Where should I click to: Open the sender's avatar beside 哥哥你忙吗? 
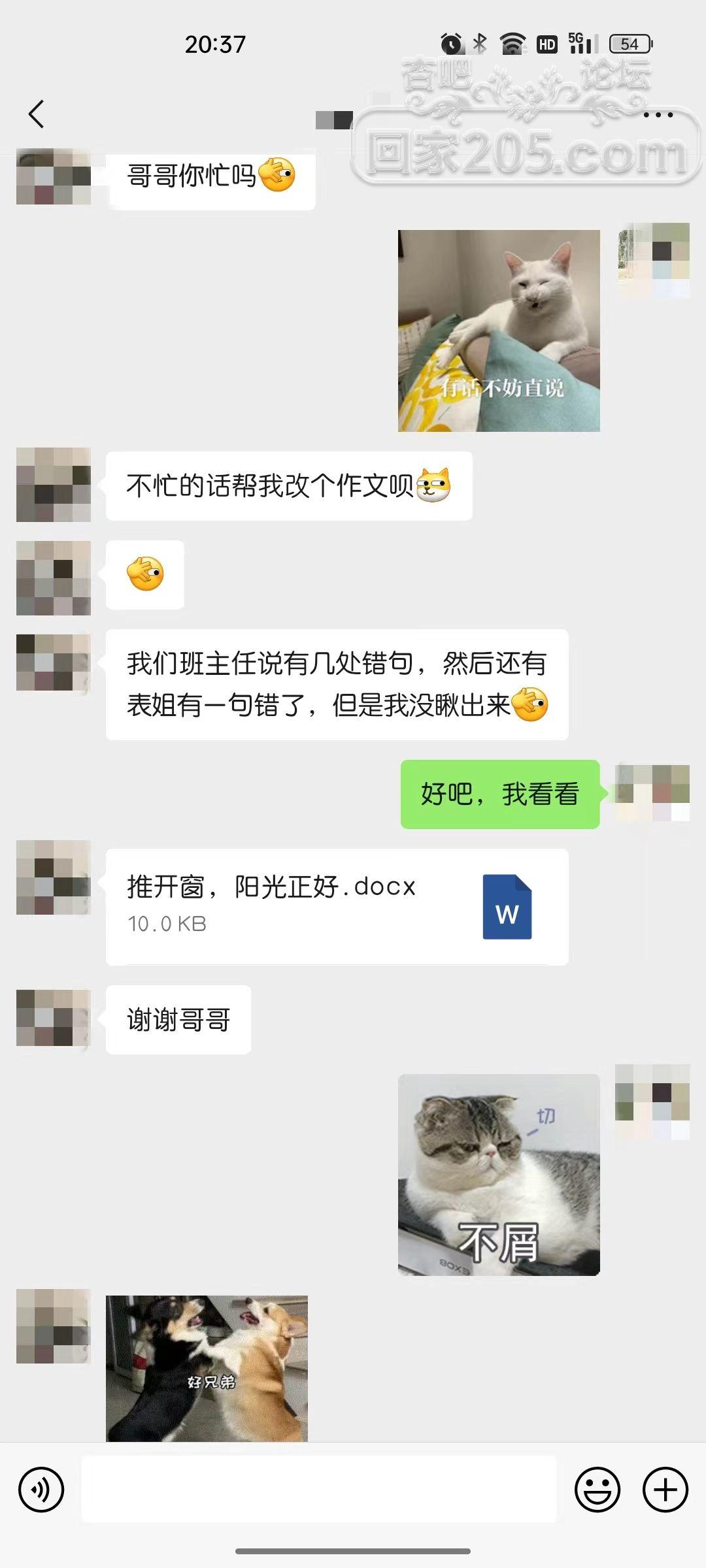click(x=54, y=176)
